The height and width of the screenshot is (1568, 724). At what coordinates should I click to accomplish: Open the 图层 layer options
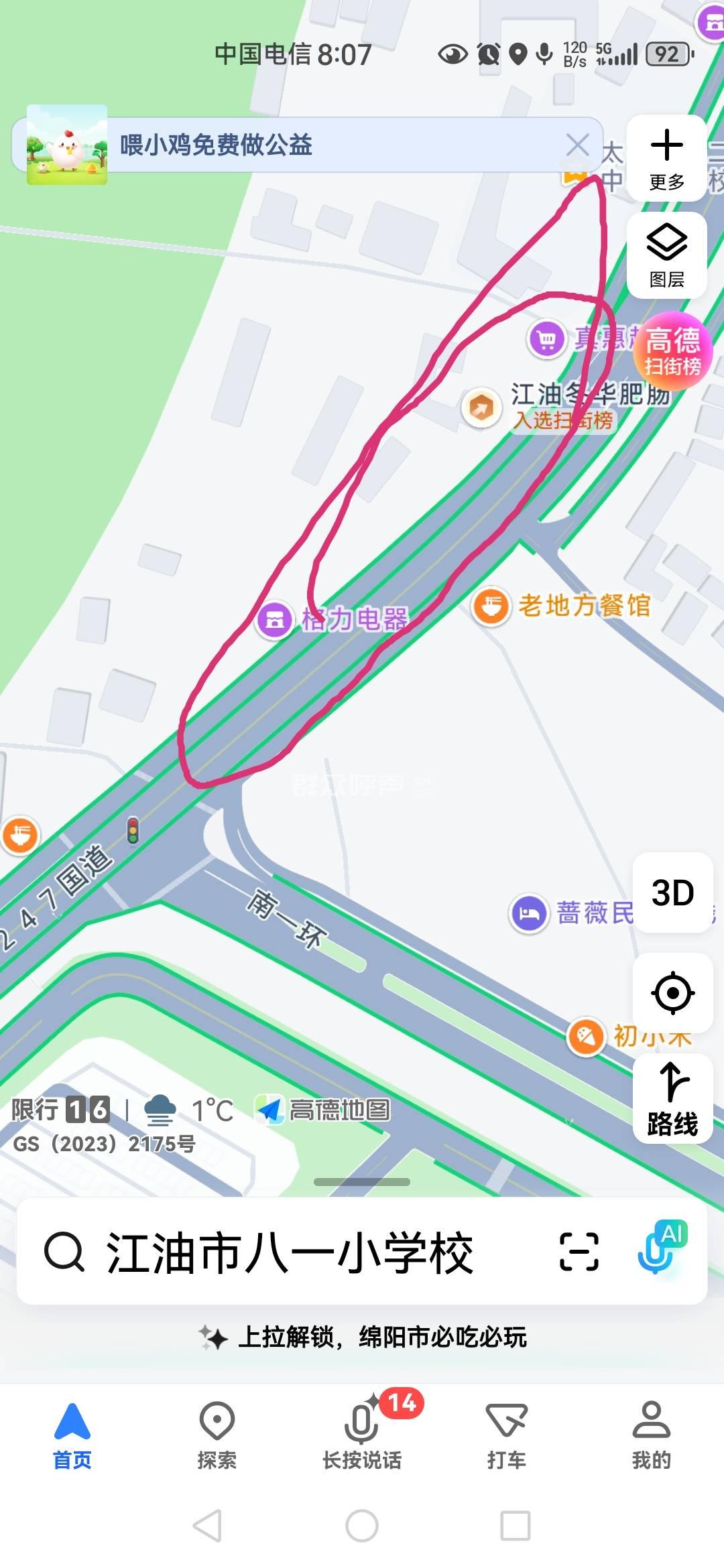666,255
